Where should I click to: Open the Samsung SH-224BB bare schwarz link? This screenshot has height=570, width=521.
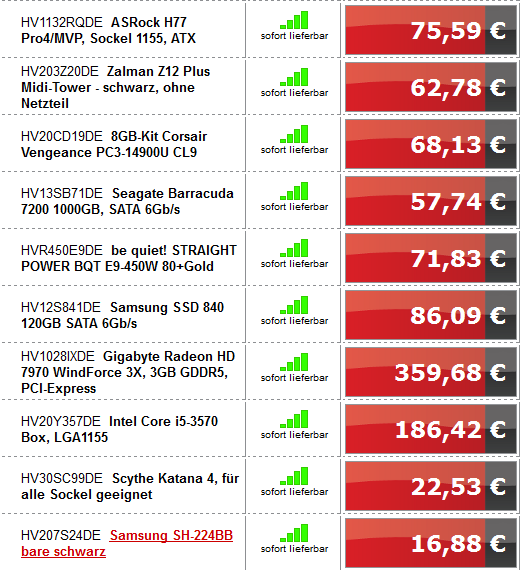(x=171, y=535)
